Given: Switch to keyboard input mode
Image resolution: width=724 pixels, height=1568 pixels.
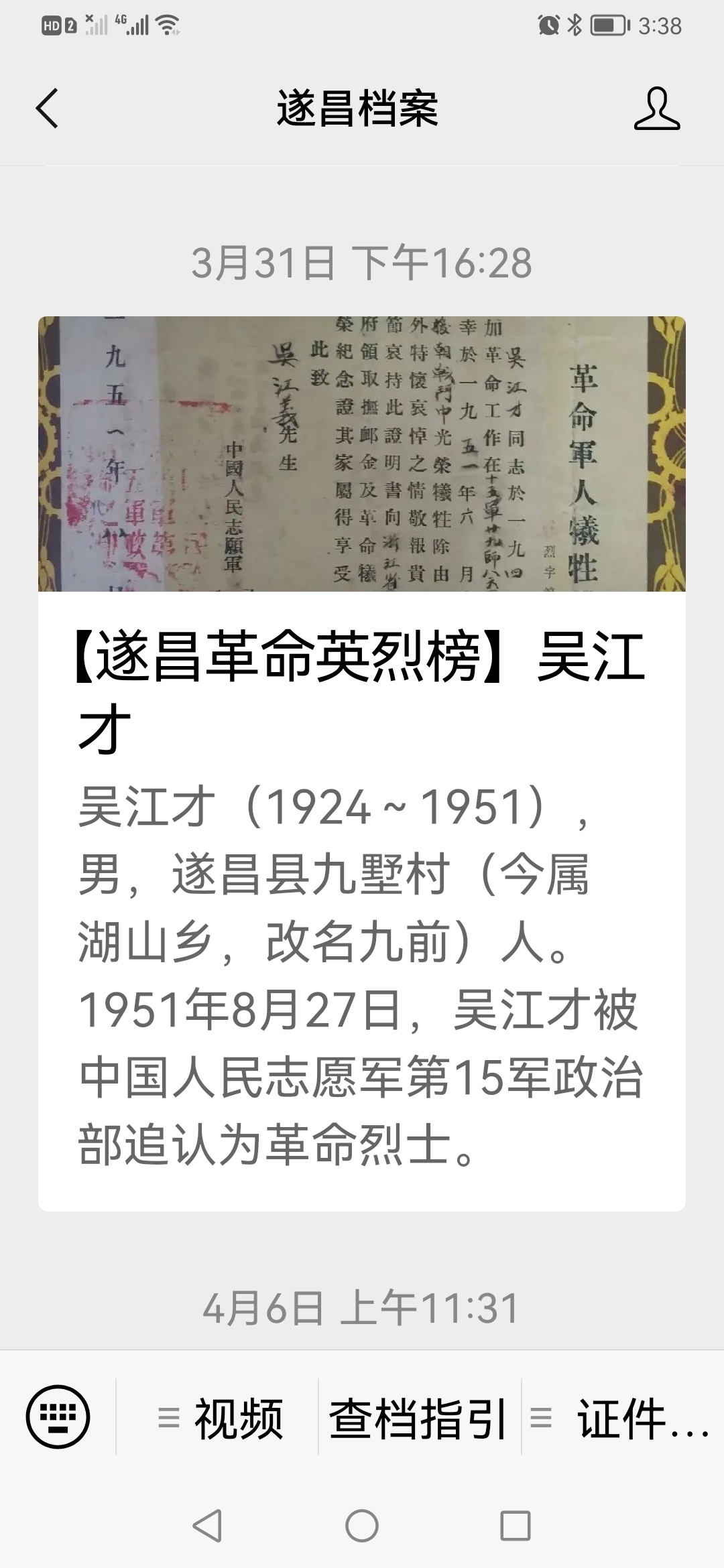Looking at the screenshot, I should (58, 1417).
